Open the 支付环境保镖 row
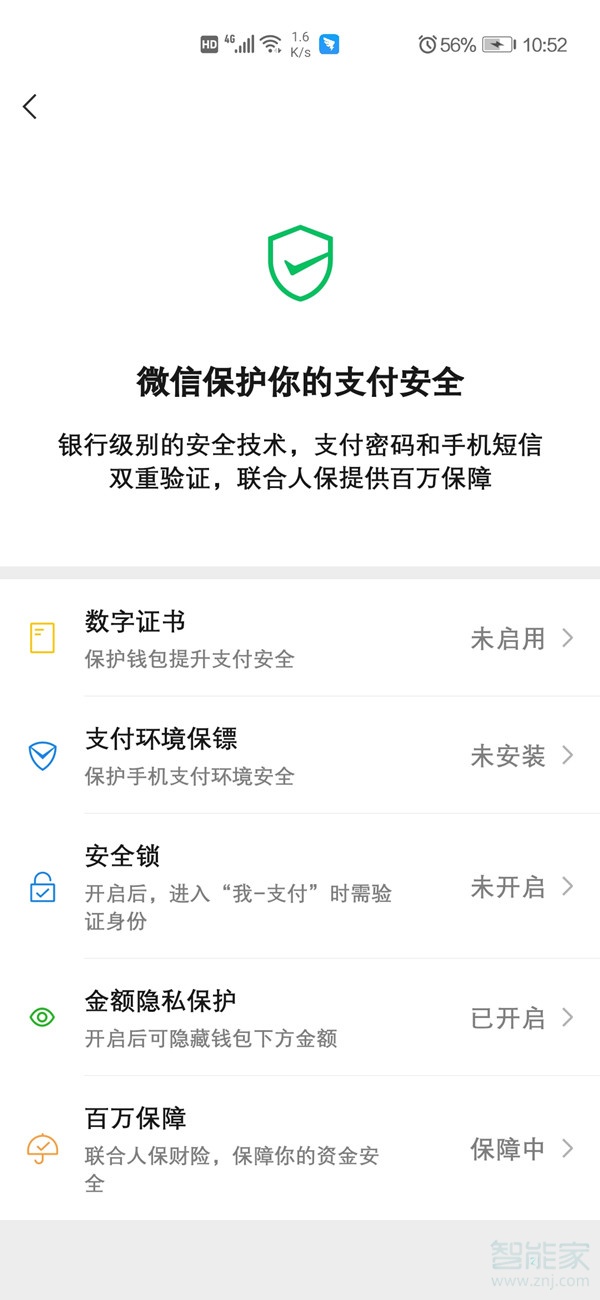The width and height of the screenshot is (600, 1300). 300,755
